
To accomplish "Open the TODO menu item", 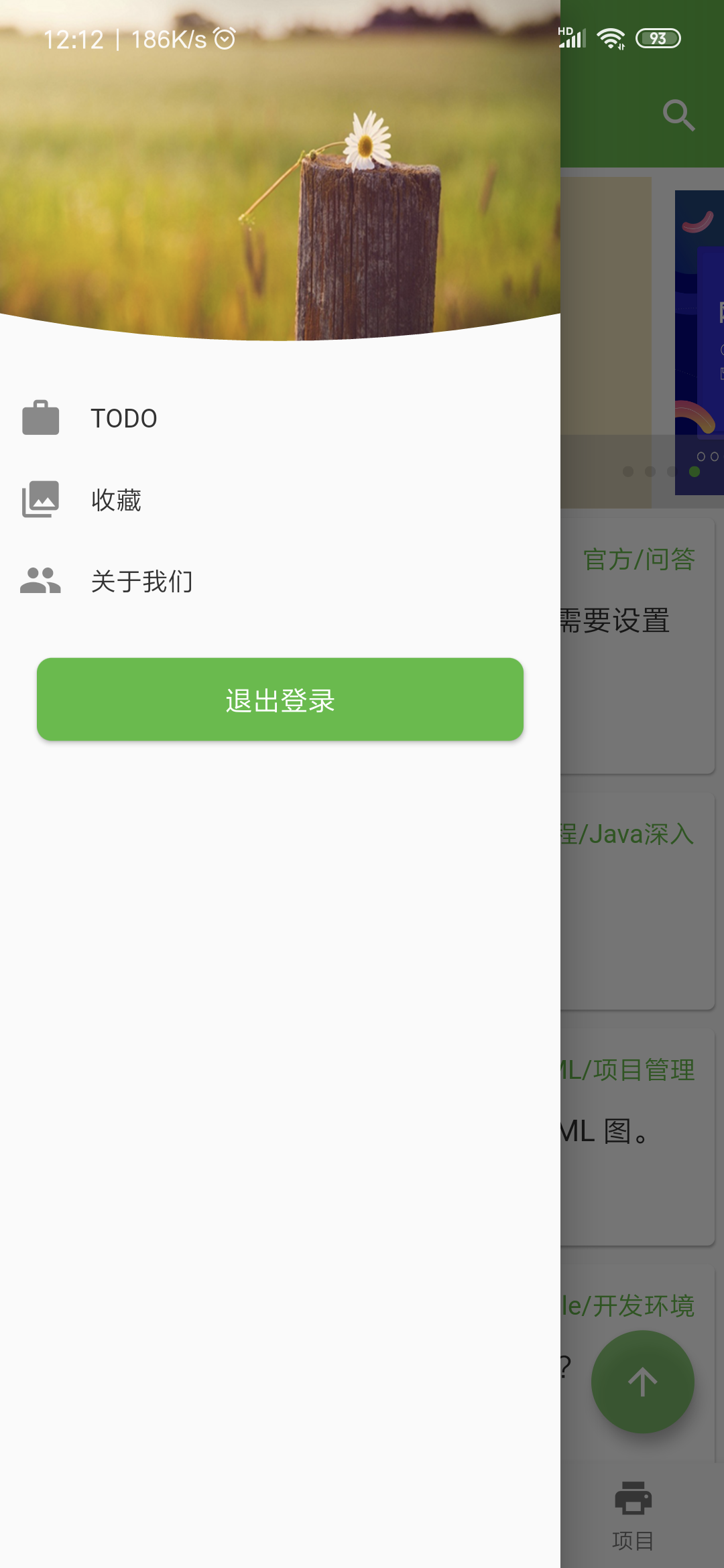I will 124,418.
